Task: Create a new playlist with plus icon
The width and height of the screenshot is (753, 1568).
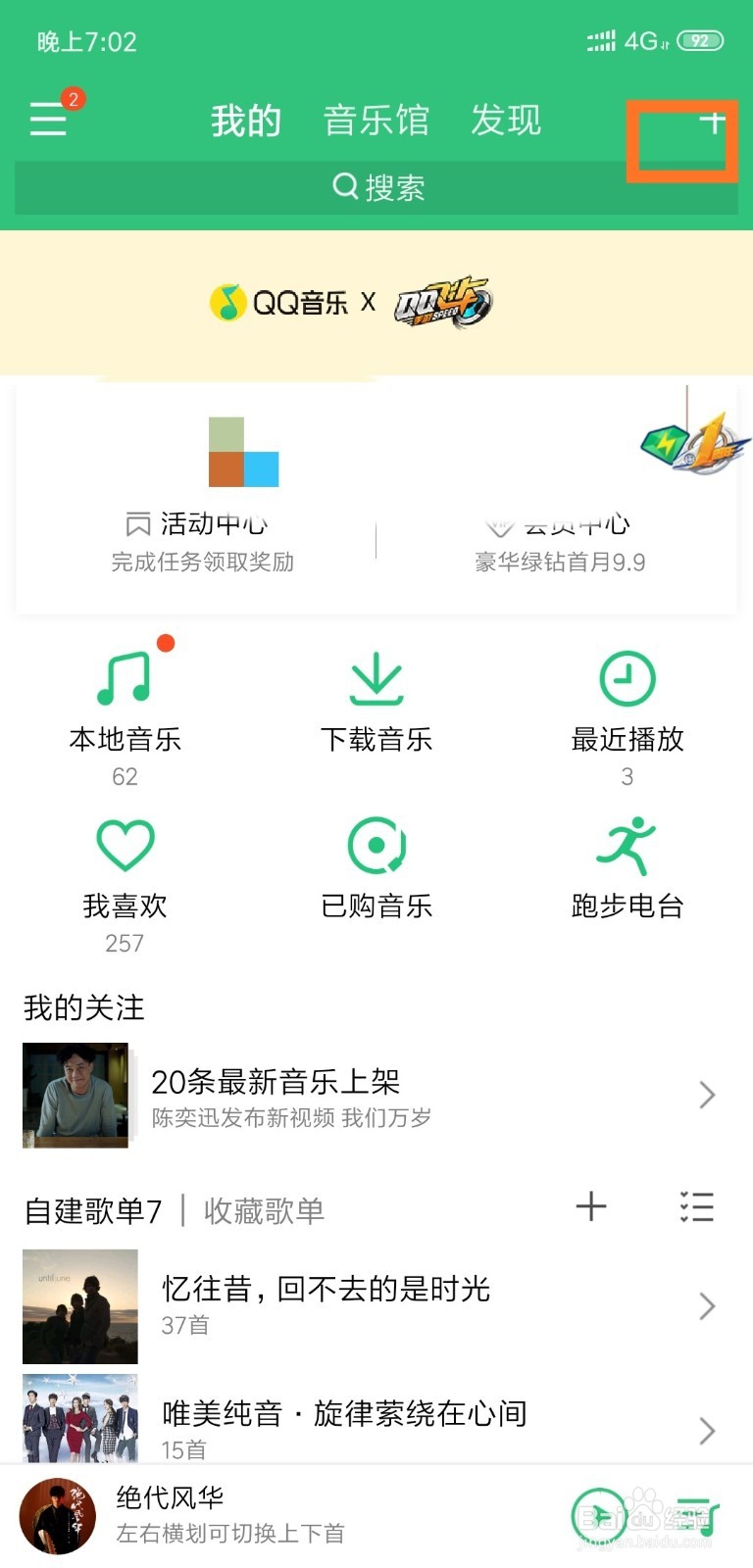Action: pyautogui.click(x=590, y=1206)
